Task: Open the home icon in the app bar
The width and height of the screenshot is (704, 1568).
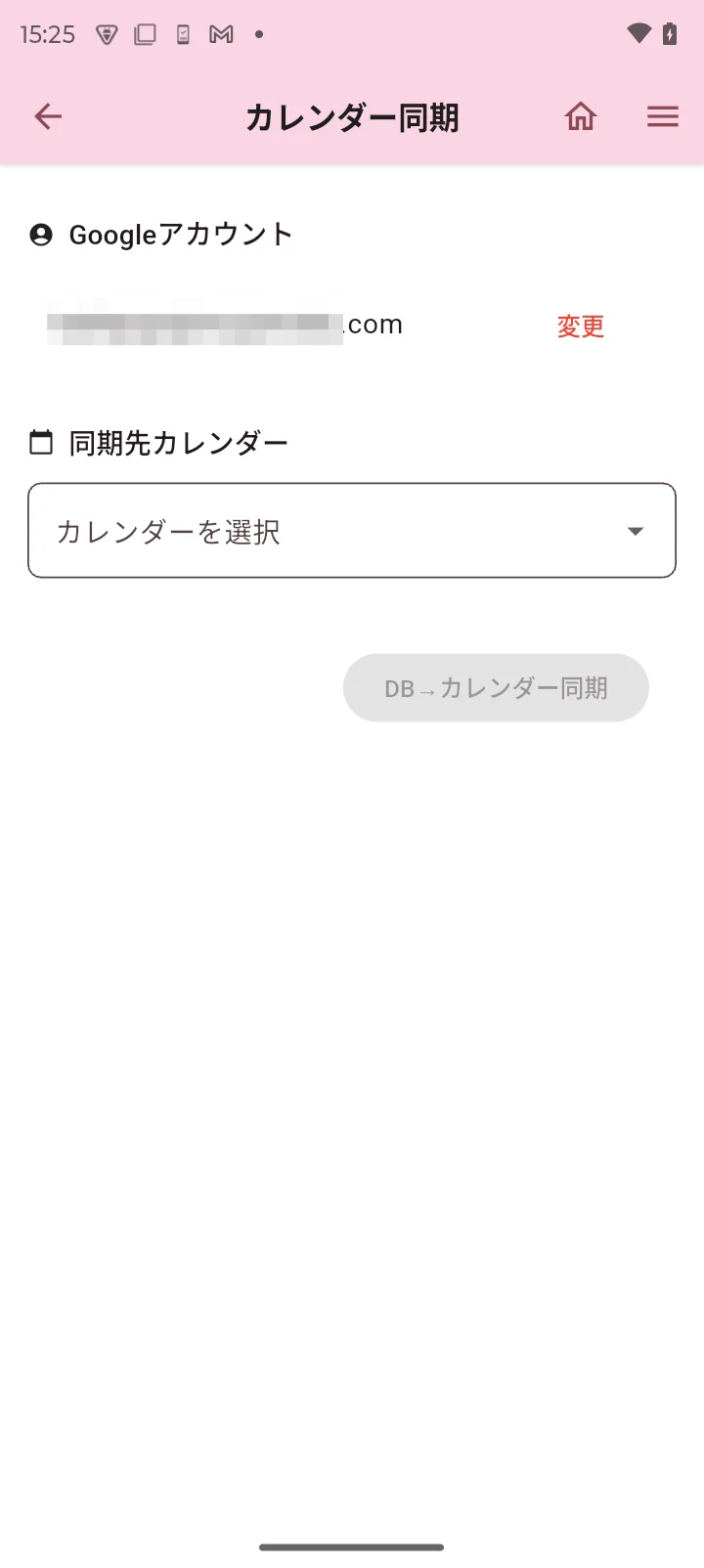Action: coord(580,117)
